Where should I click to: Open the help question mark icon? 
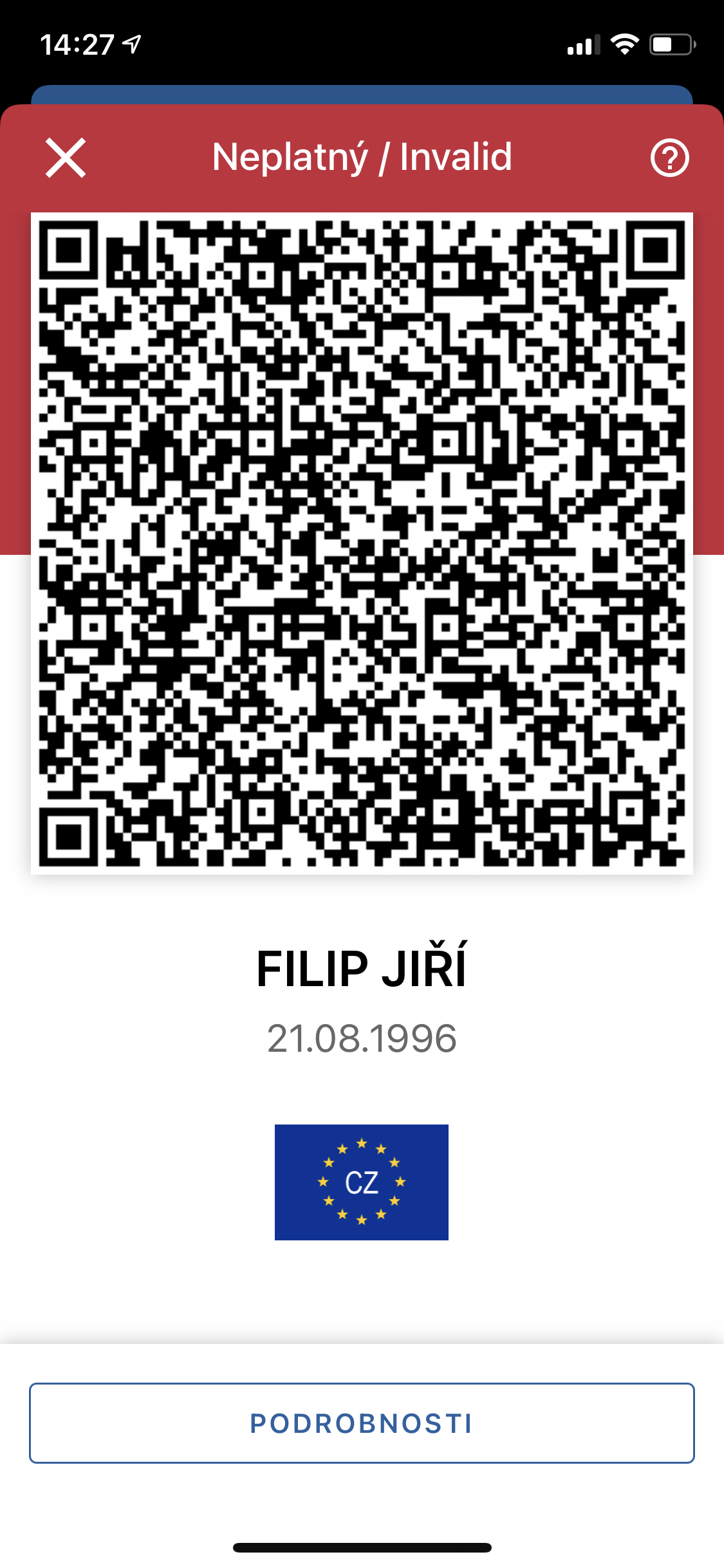[669, 158]
